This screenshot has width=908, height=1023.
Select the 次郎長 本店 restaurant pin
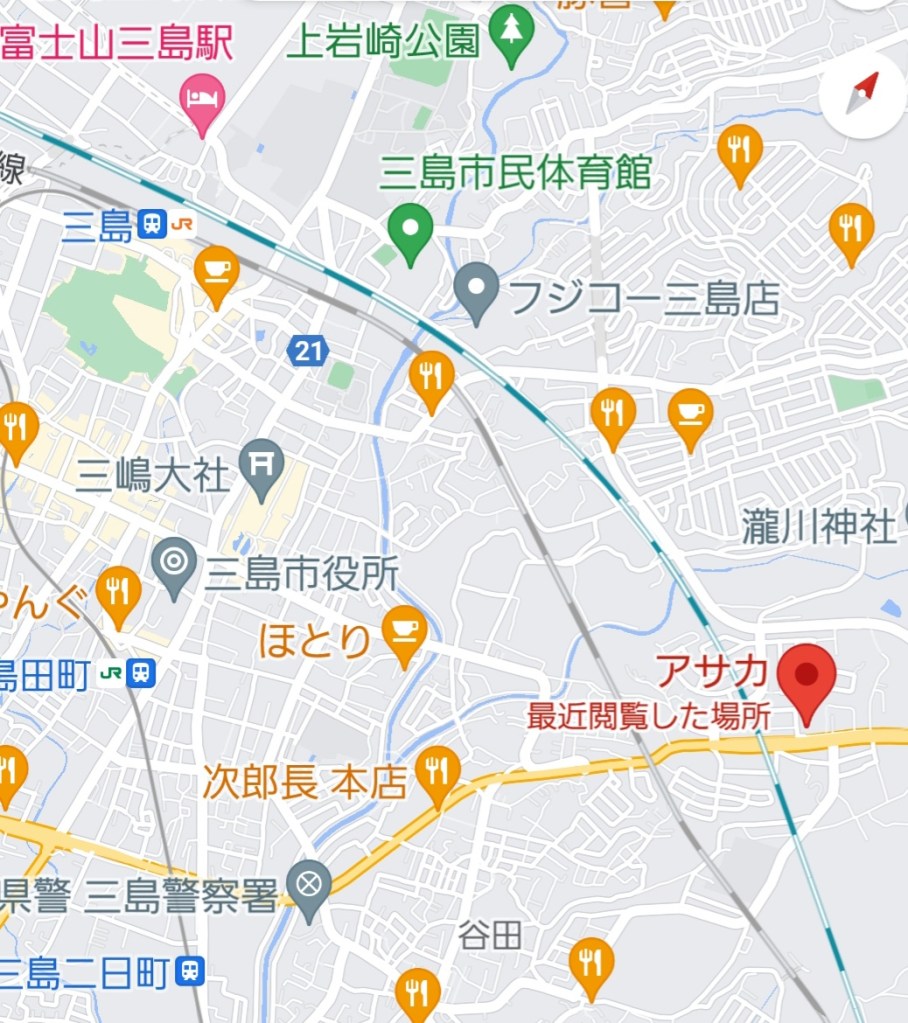click(437, 773)
